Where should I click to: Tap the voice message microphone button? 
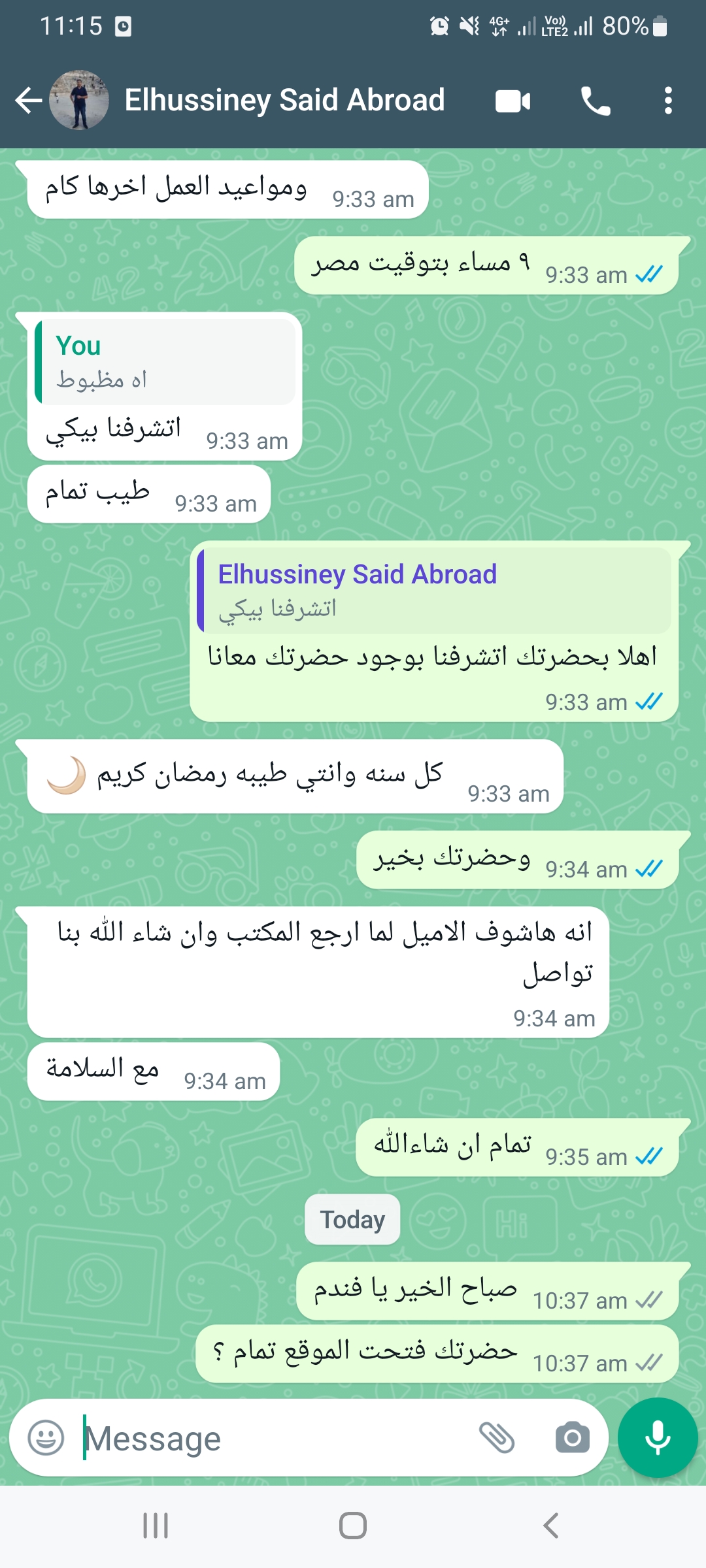click(658, 1437)
